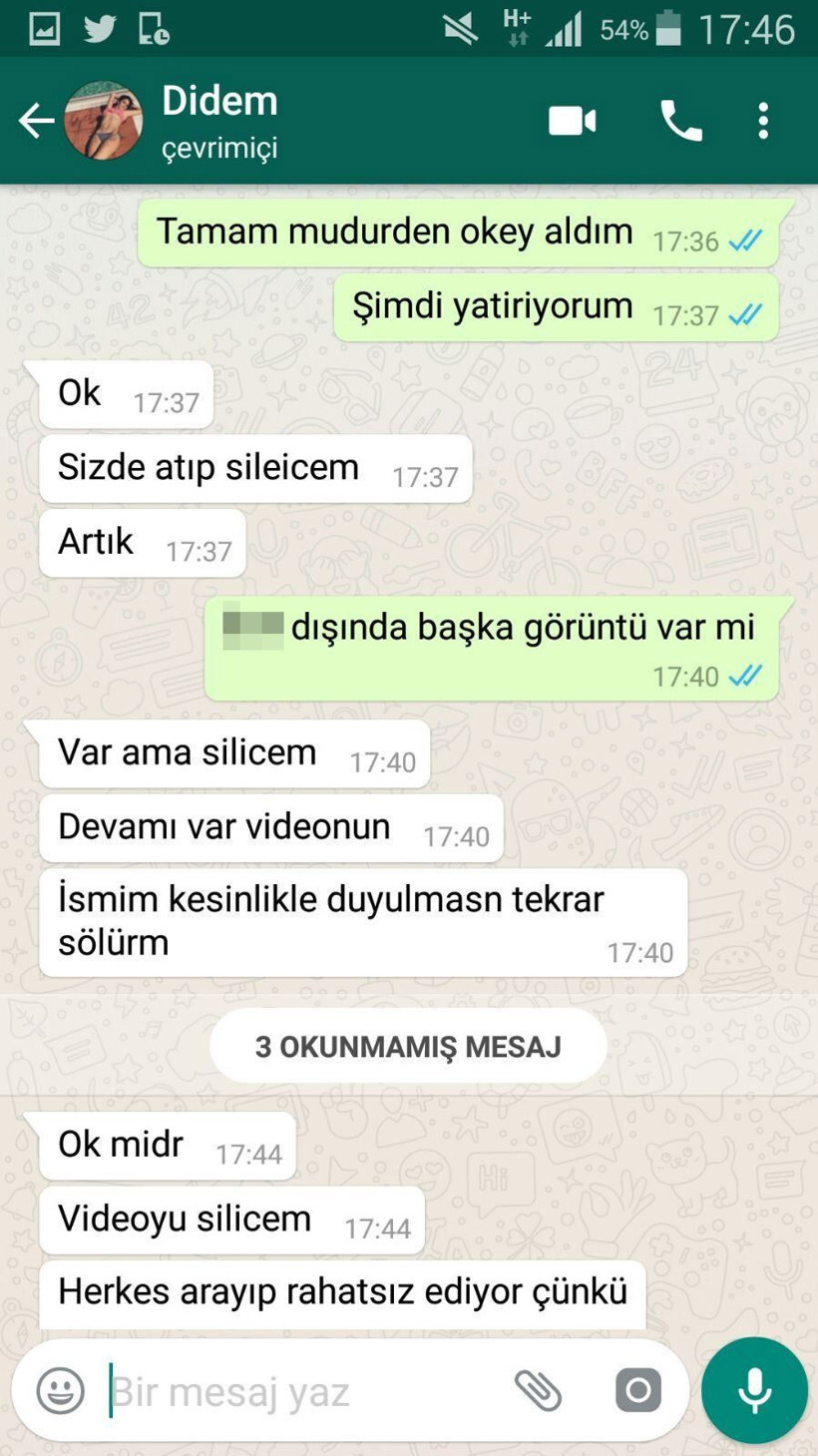
Task: Tap the Bir mesaj yaz input field
Action: (x=249, y=1389)
